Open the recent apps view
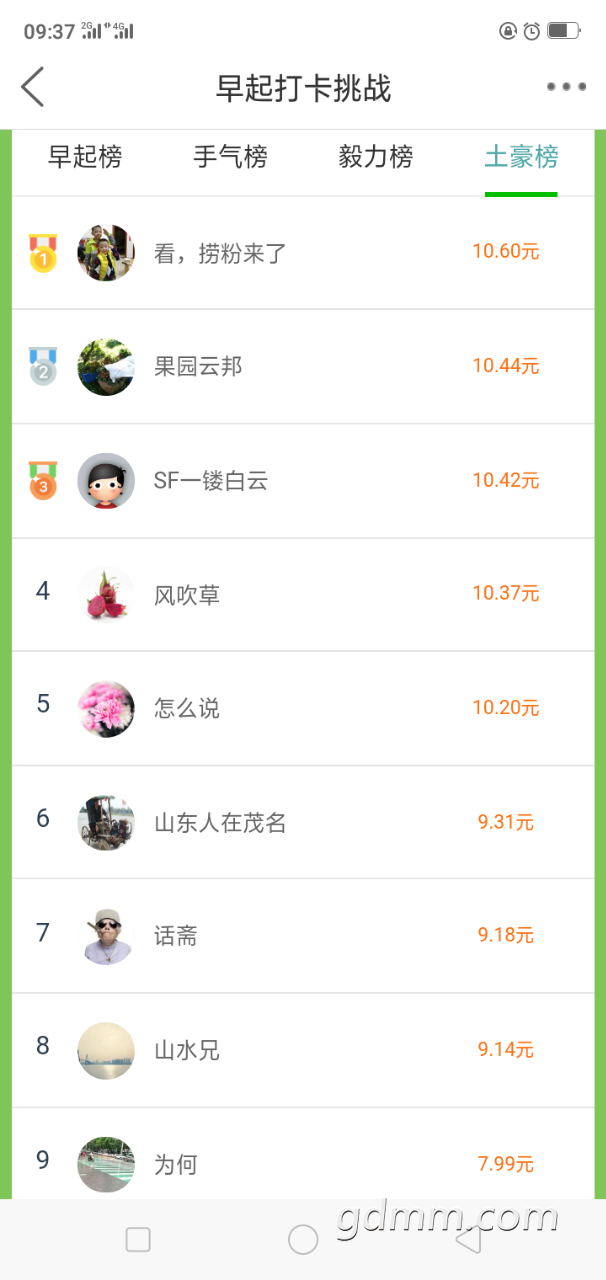This screenshot has width=606, height=1280. pos(138,1240)
